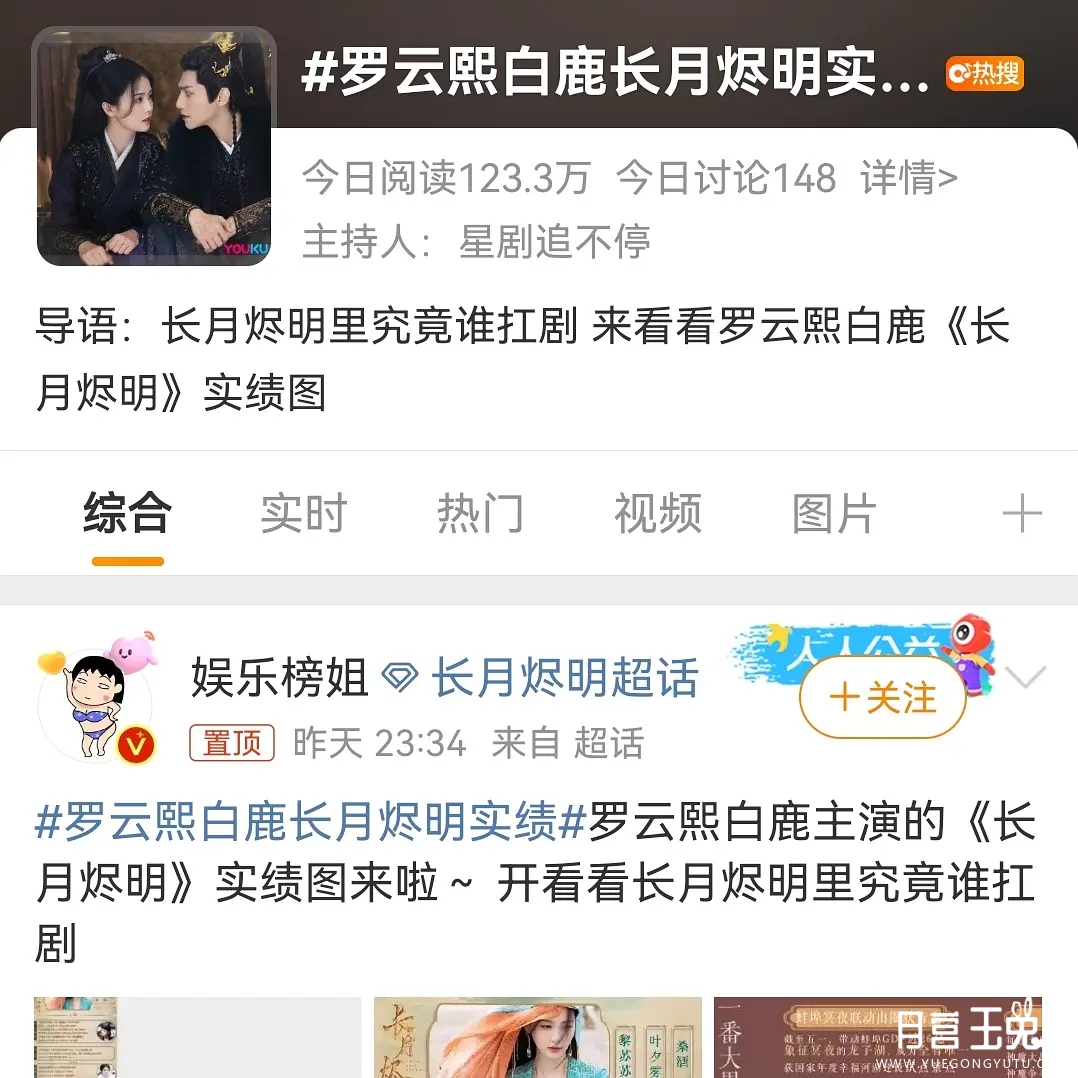Tap the plus icon to add tabs
This screenshot has height=1078, width=1078.
click(x=1021, y=516)
